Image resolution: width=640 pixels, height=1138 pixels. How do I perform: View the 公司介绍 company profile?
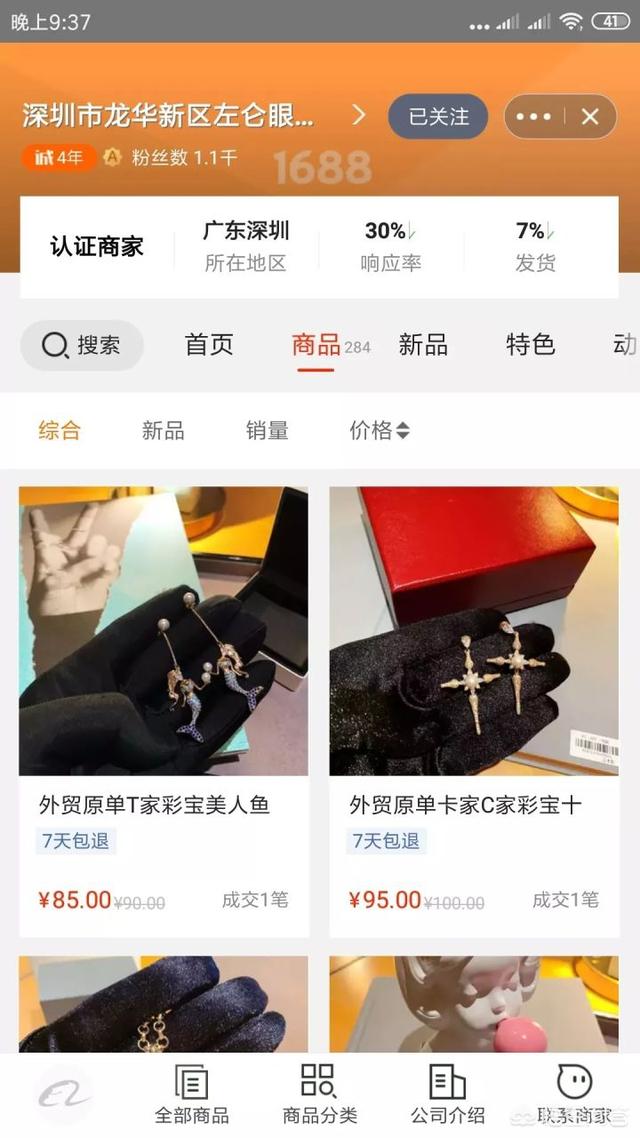[x=447, y=1094]
